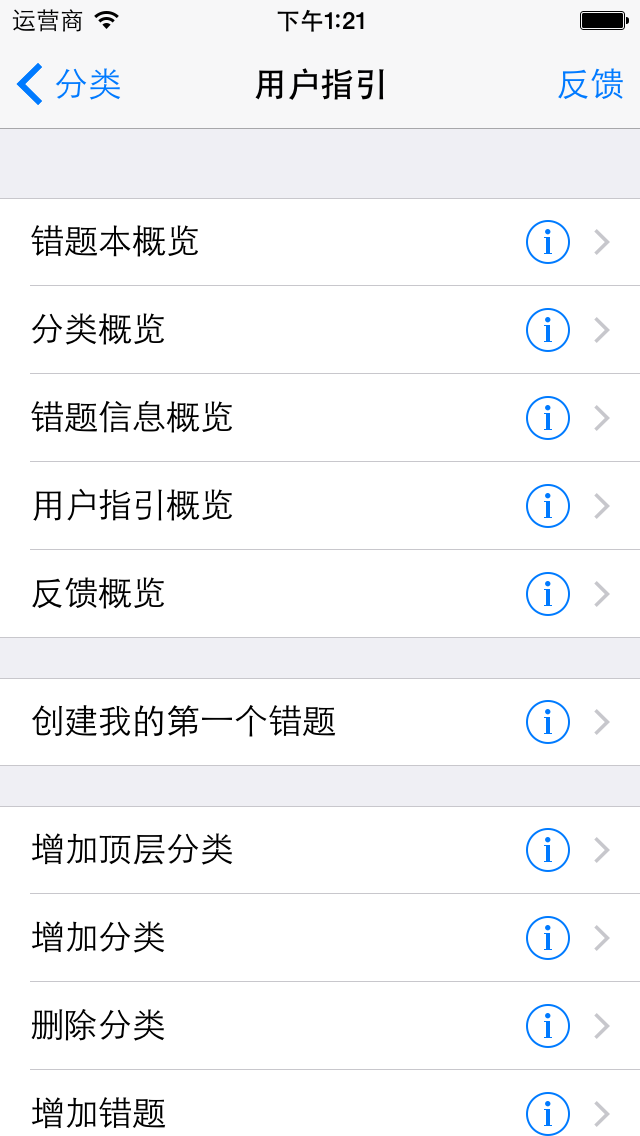Open 创建我的第一个错题
The image size is (640, 1136).
coord(320,722)
